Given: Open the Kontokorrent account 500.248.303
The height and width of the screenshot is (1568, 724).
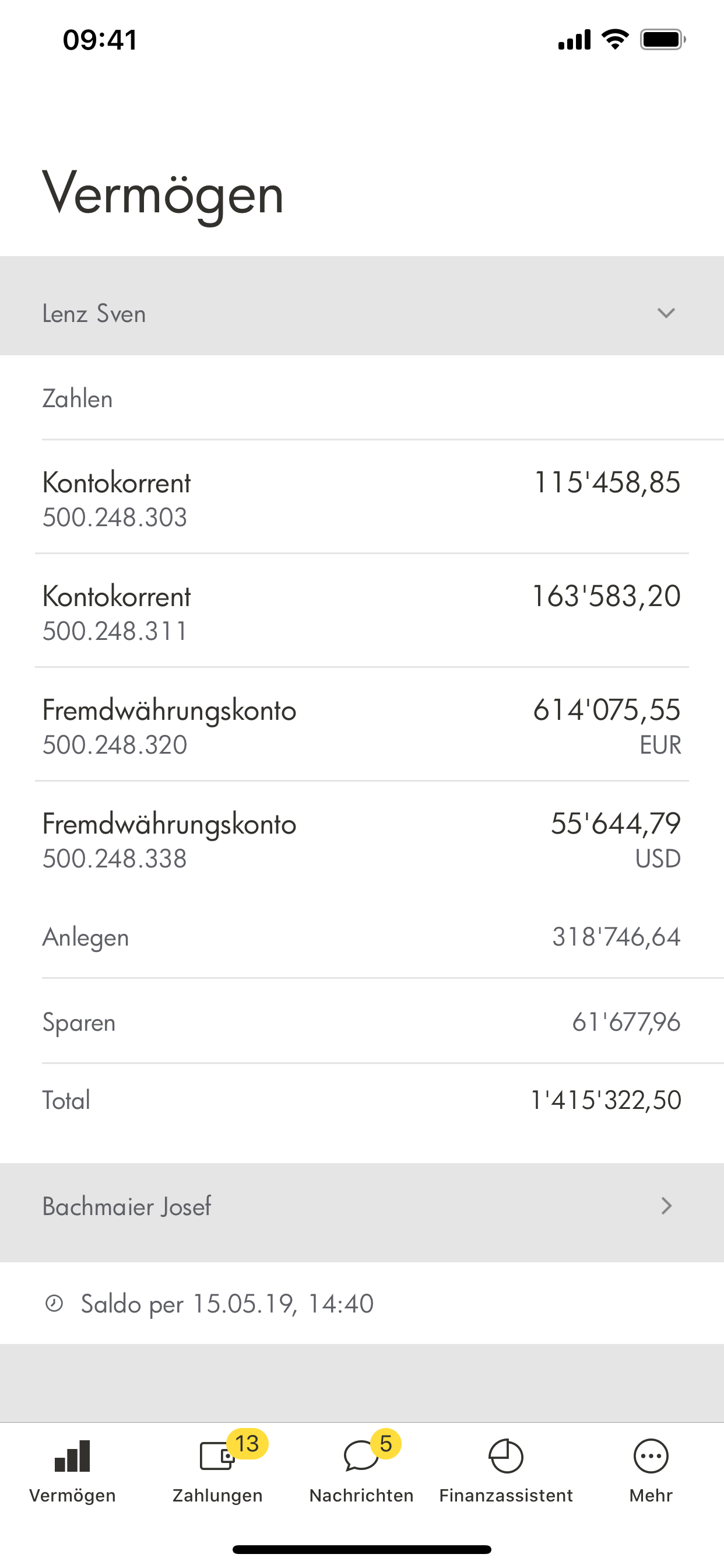Looking at the screenshot, I should point(362,498).
